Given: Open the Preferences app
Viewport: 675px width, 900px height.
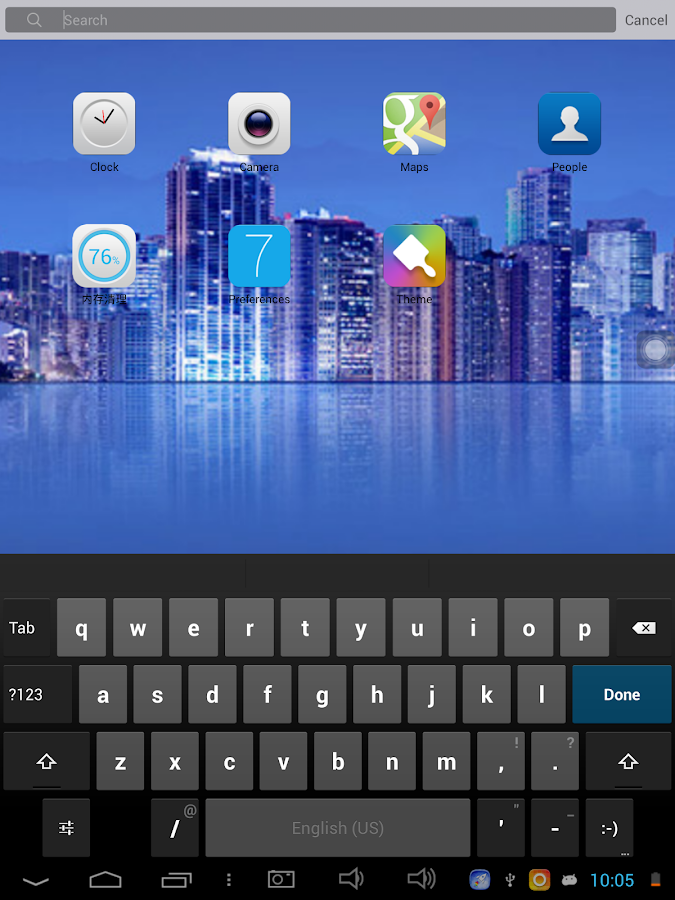Looking at the screenshot, I should click(x=259, y=256).
